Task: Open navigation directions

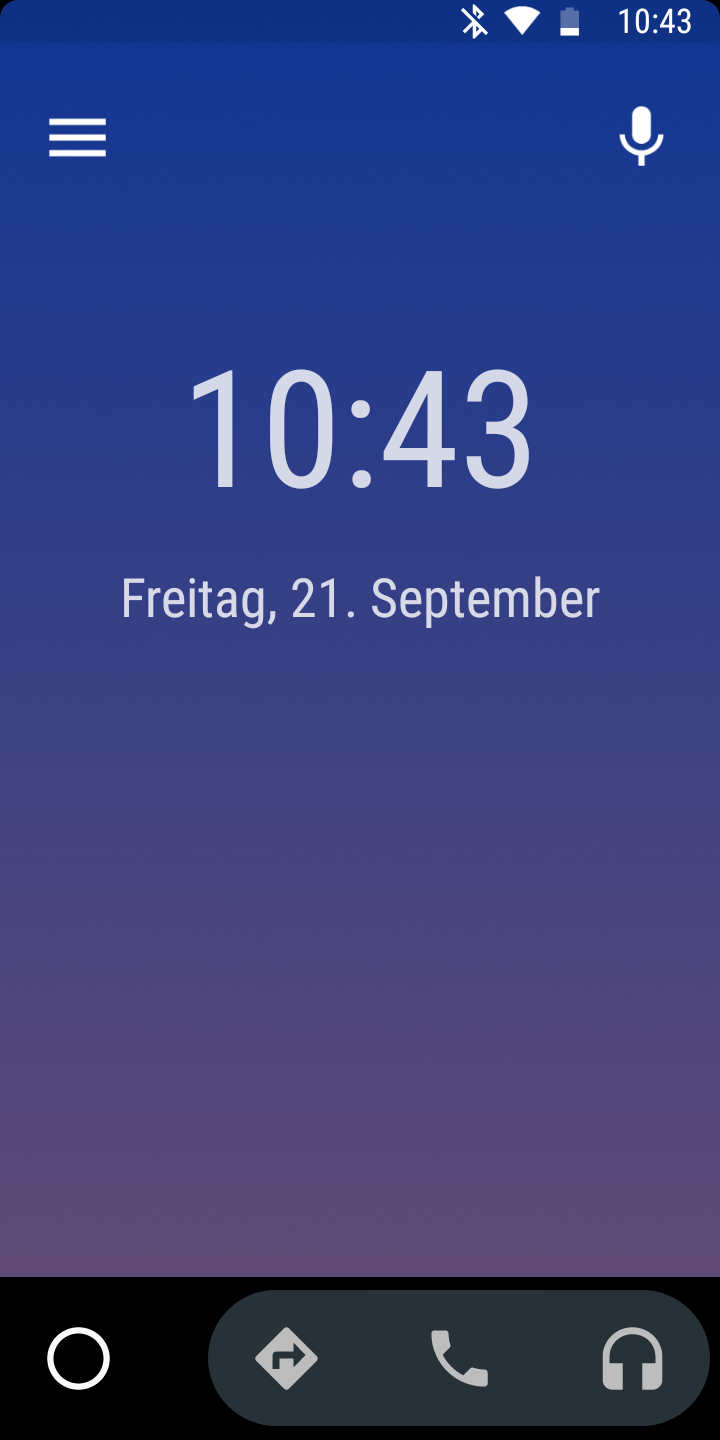Action: pyautogui.click(x=286, y=1358)
